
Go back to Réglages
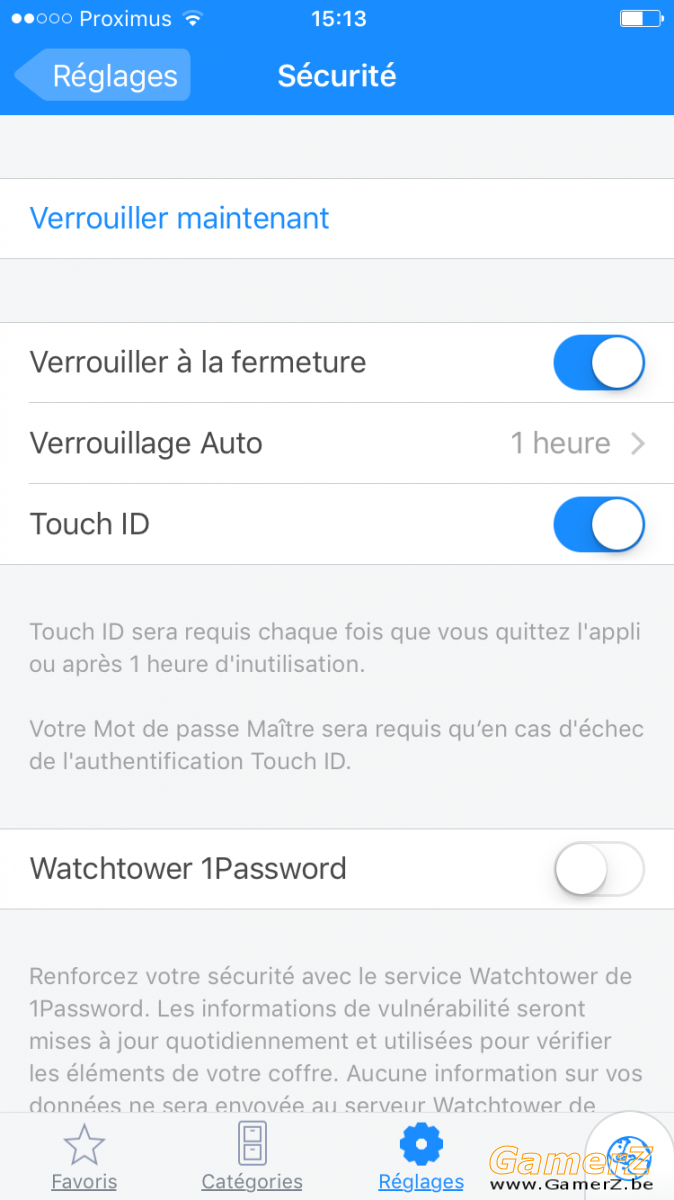103,76
